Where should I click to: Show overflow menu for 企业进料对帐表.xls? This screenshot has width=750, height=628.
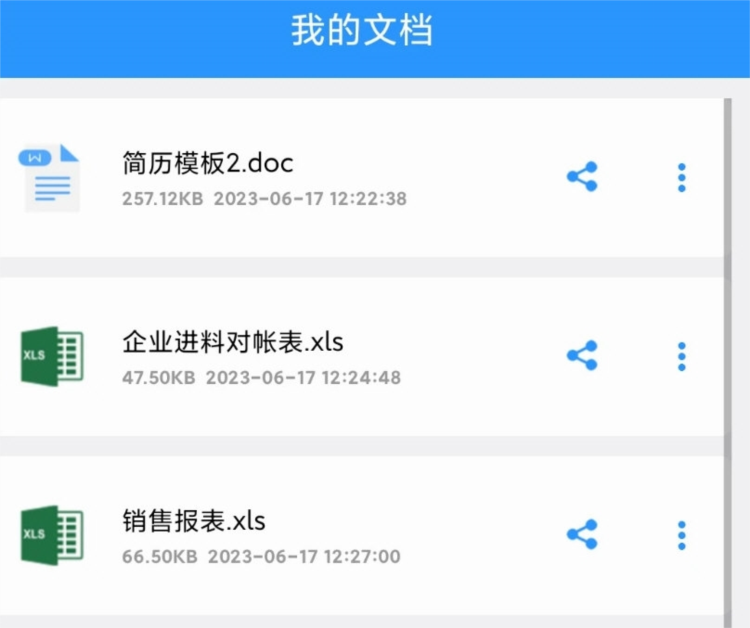pos(682,356)
